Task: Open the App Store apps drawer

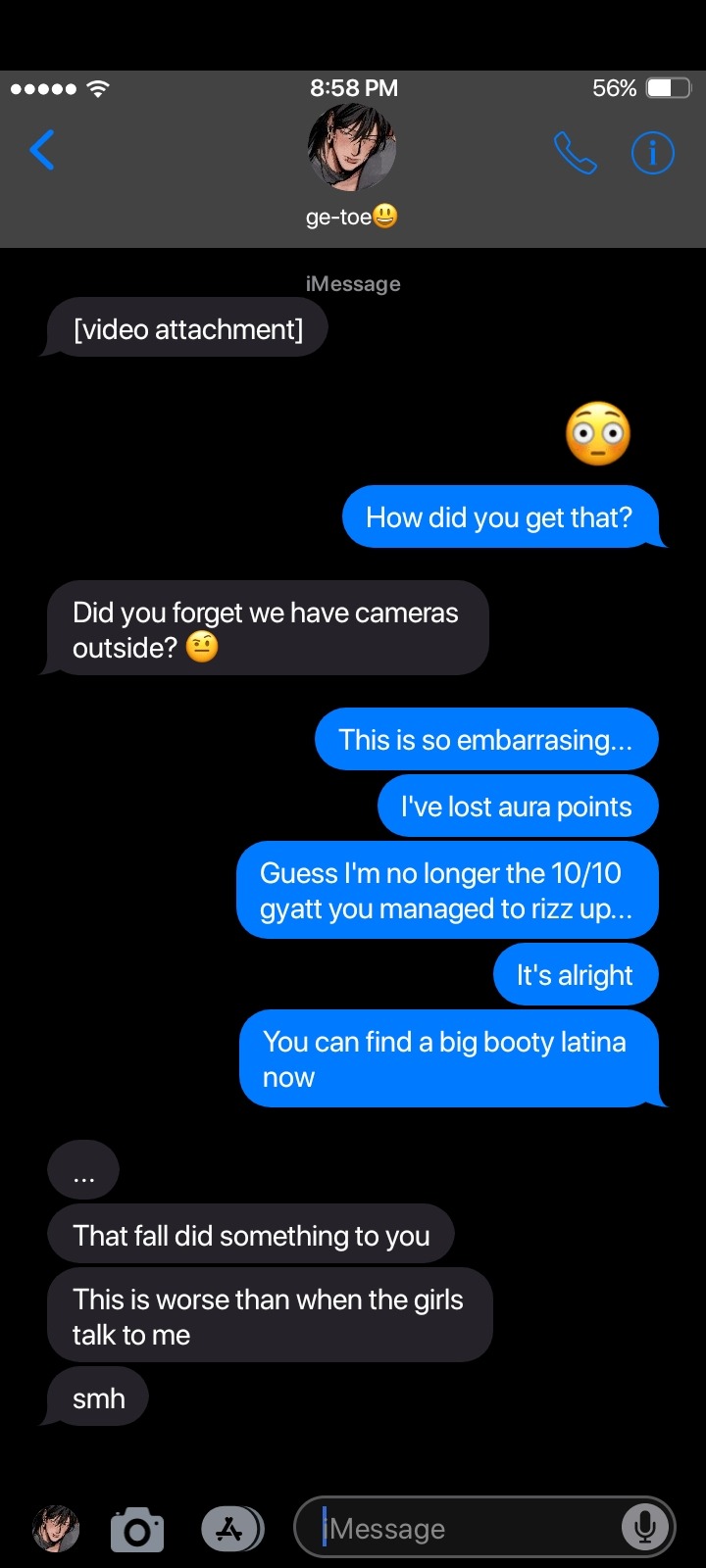Action: (x=231, y=1529)
